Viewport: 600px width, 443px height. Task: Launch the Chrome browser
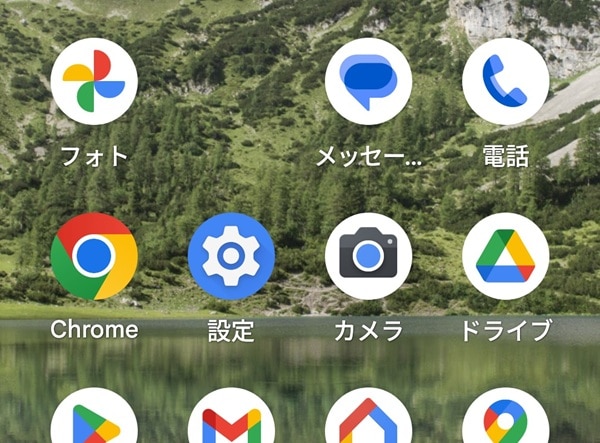pyautogui.click(x=93, y=256)
